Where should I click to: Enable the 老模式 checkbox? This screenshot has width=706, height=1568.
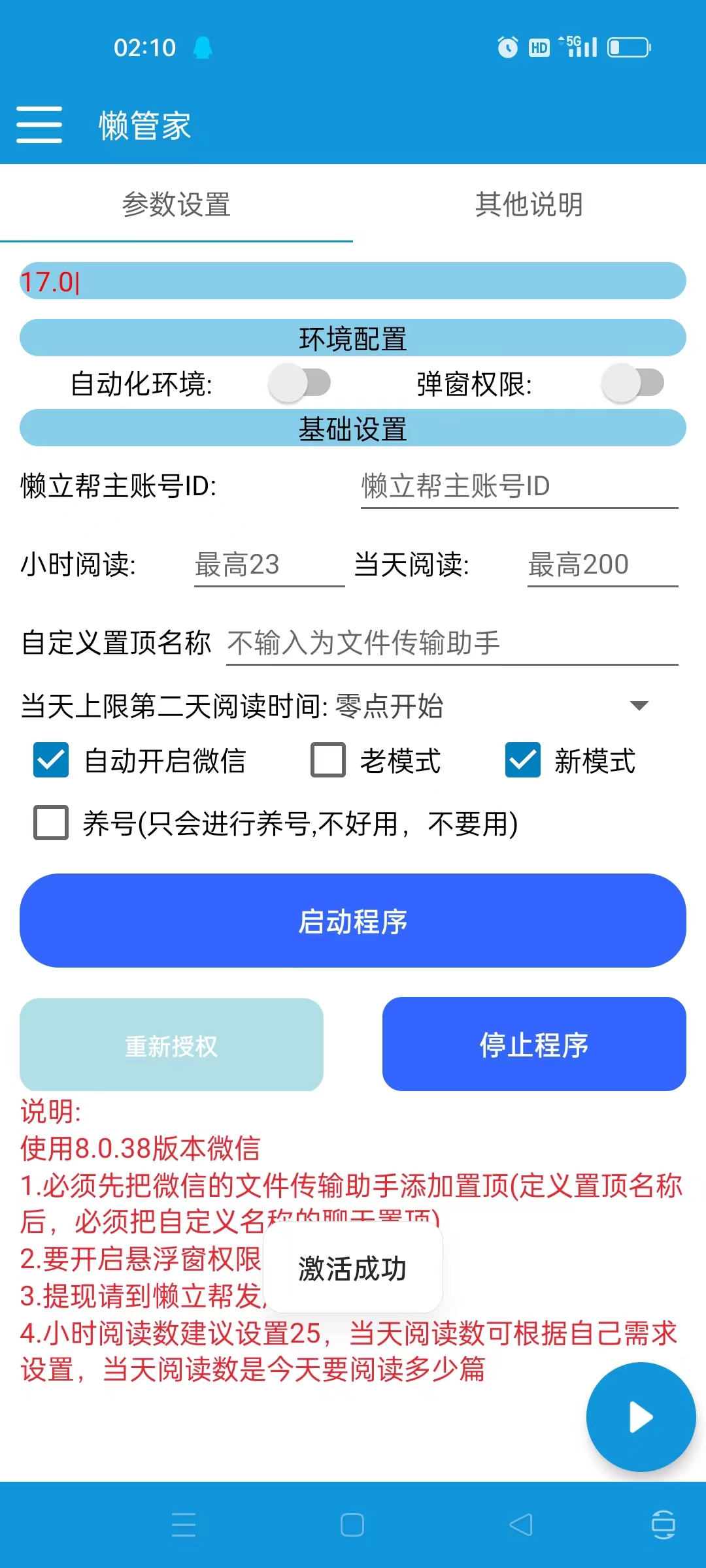(x=327, y=761)
